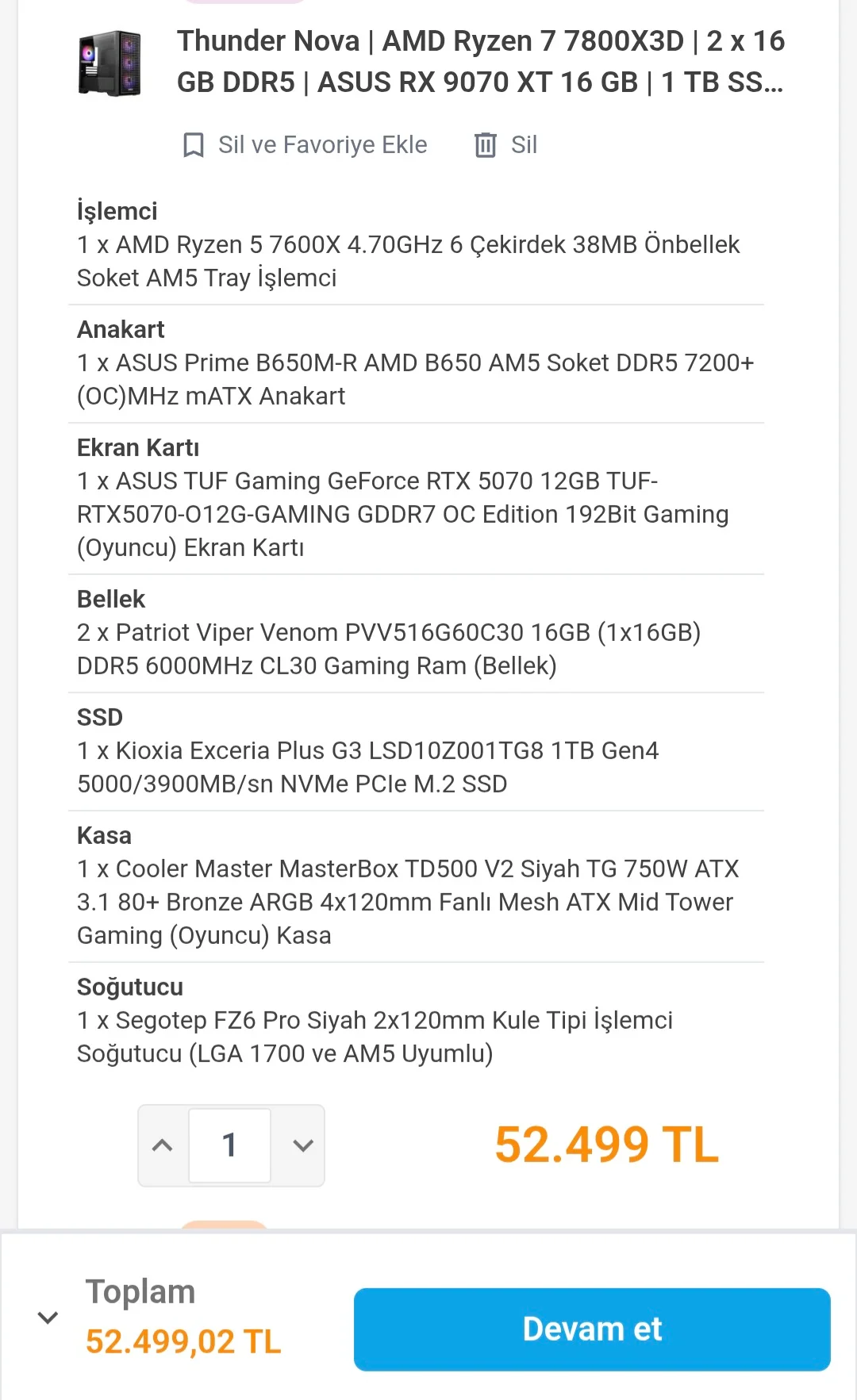Tap the Thunder Nova PC thumbnail
This screenshot has height=1400, width=857.
click(110, 63)
